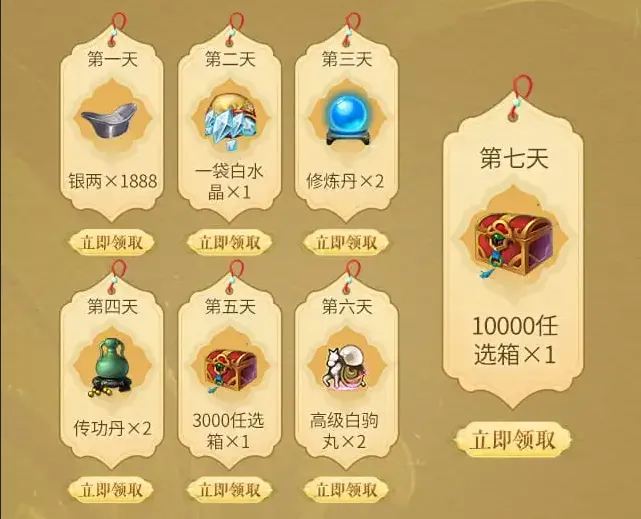Claim the Day 1 银两×1888 reward
The height and width of the screenshot is (519, 641).
[x=112, y=242]
